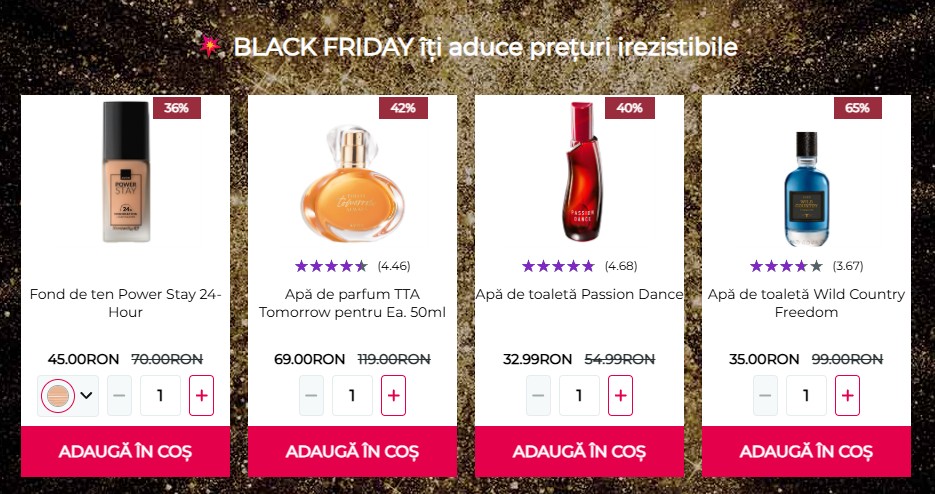935x494 pixels.
Task: Add Apă de parfum TTA Tomorrow to cart
Action: click(352, 451)
